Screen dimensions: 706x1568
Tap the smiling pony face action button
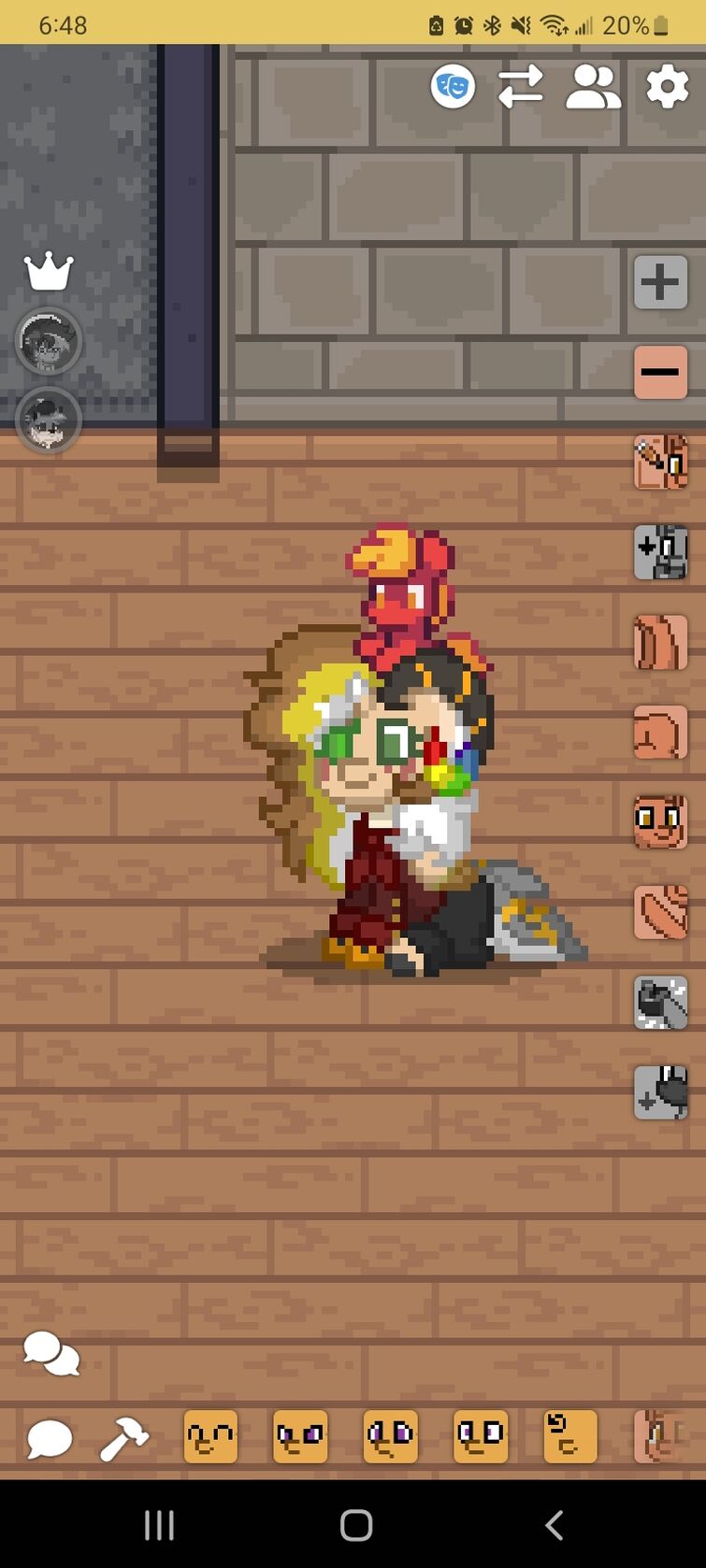click(x=660, y=822)
